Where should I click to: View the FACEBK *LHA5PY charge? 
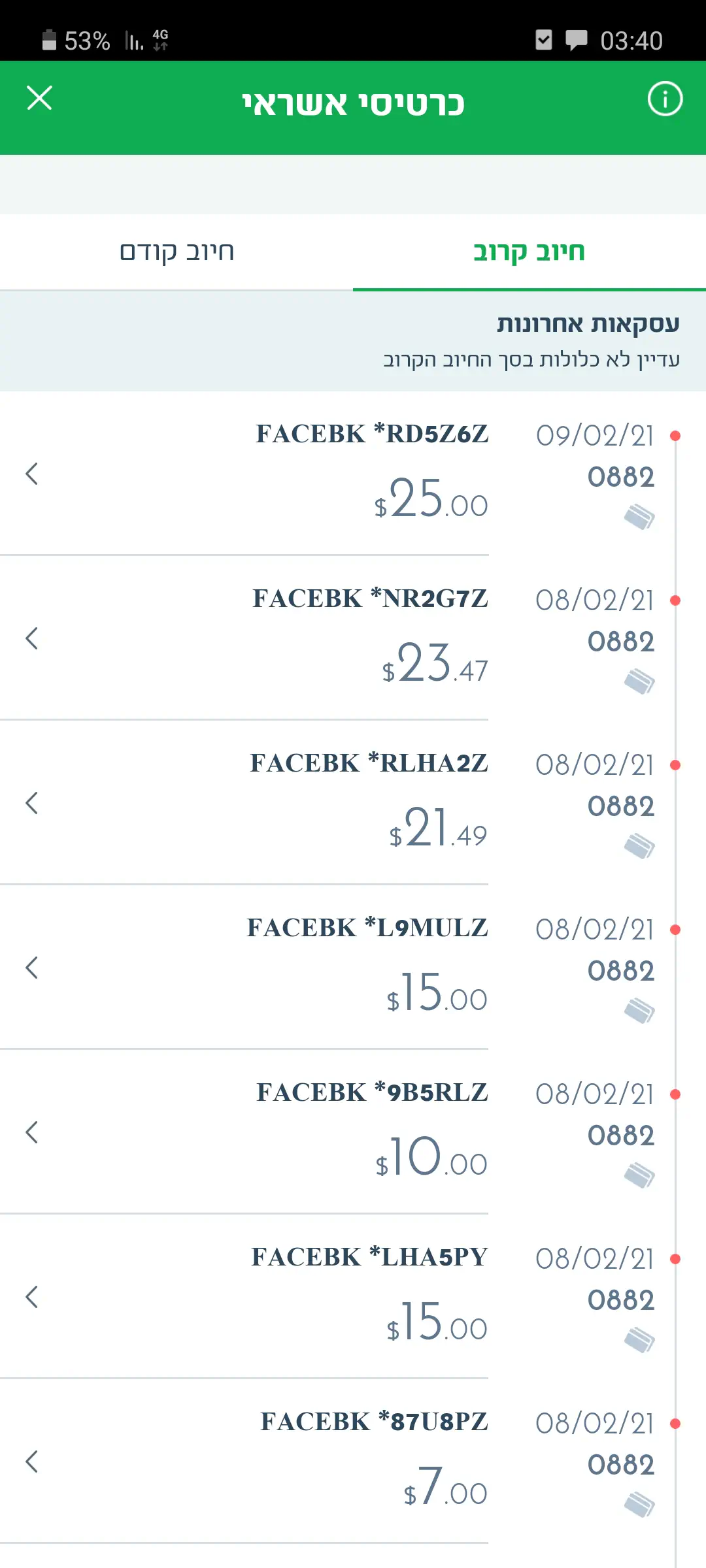pyautogui.click(x=353, y=1297)
